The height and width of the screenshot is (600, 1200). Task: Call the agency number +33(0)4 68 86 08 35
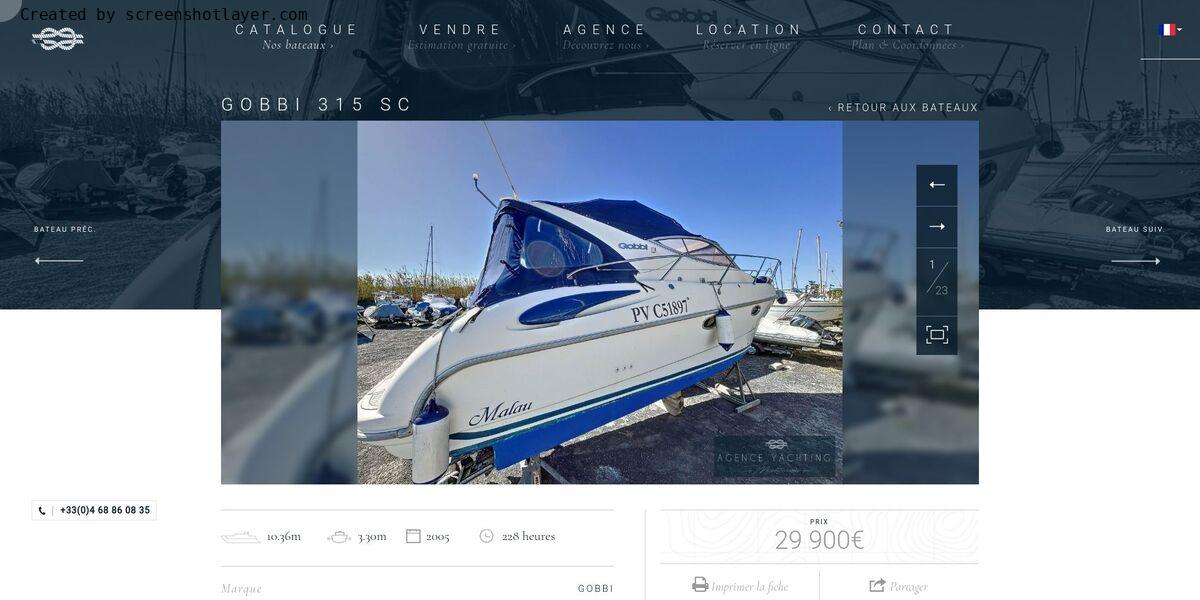click(x=95, y=510)
